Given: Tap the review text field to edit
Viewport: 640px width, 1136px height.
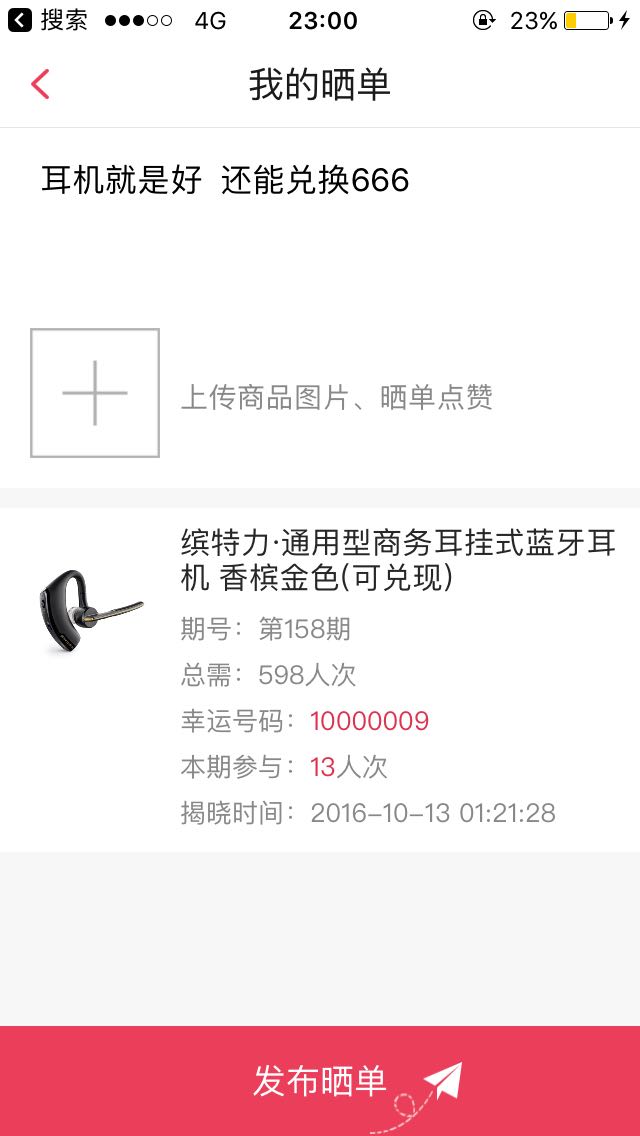Looking at the screenshot, I should tap(320, 225).
